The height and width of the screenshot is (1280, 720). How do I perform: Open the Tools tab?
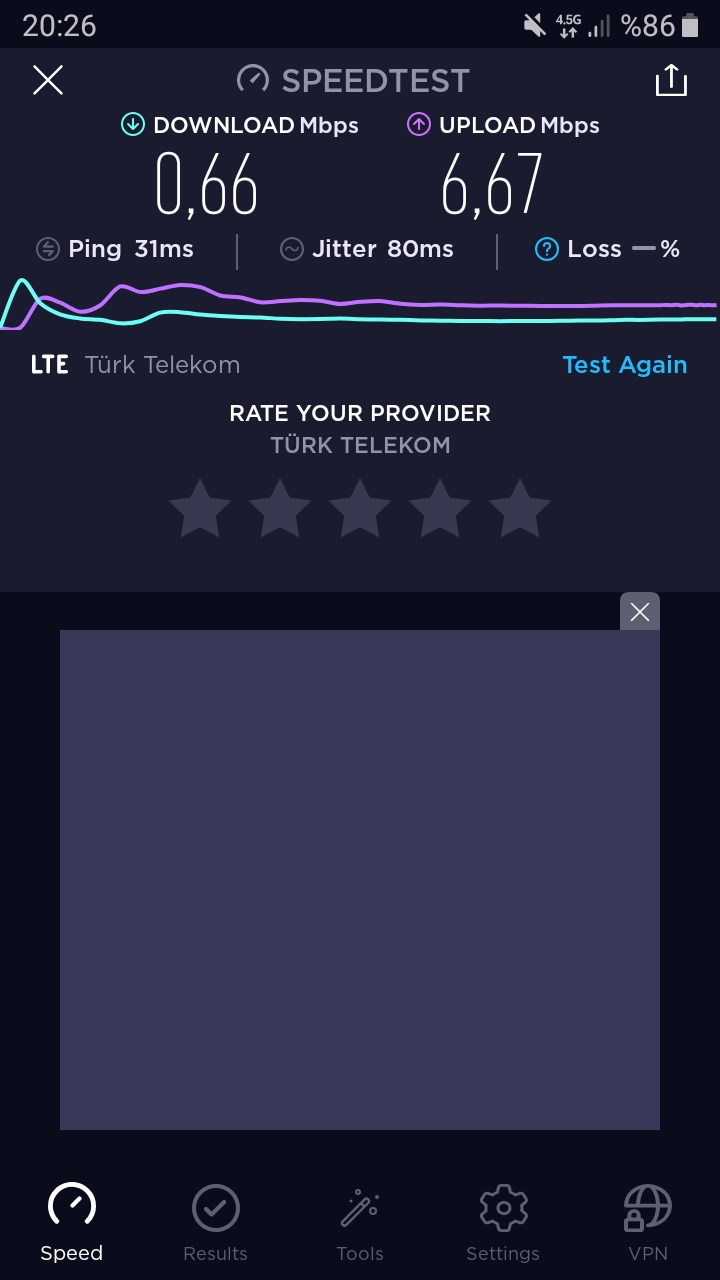pyautogui.click(x=360, y=1222)
